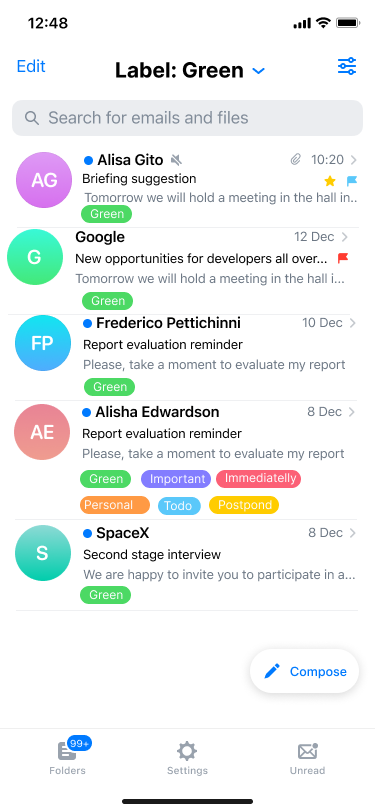Select the Todo label chip
This screenshot has height=812, width=375.
[179, 506]
